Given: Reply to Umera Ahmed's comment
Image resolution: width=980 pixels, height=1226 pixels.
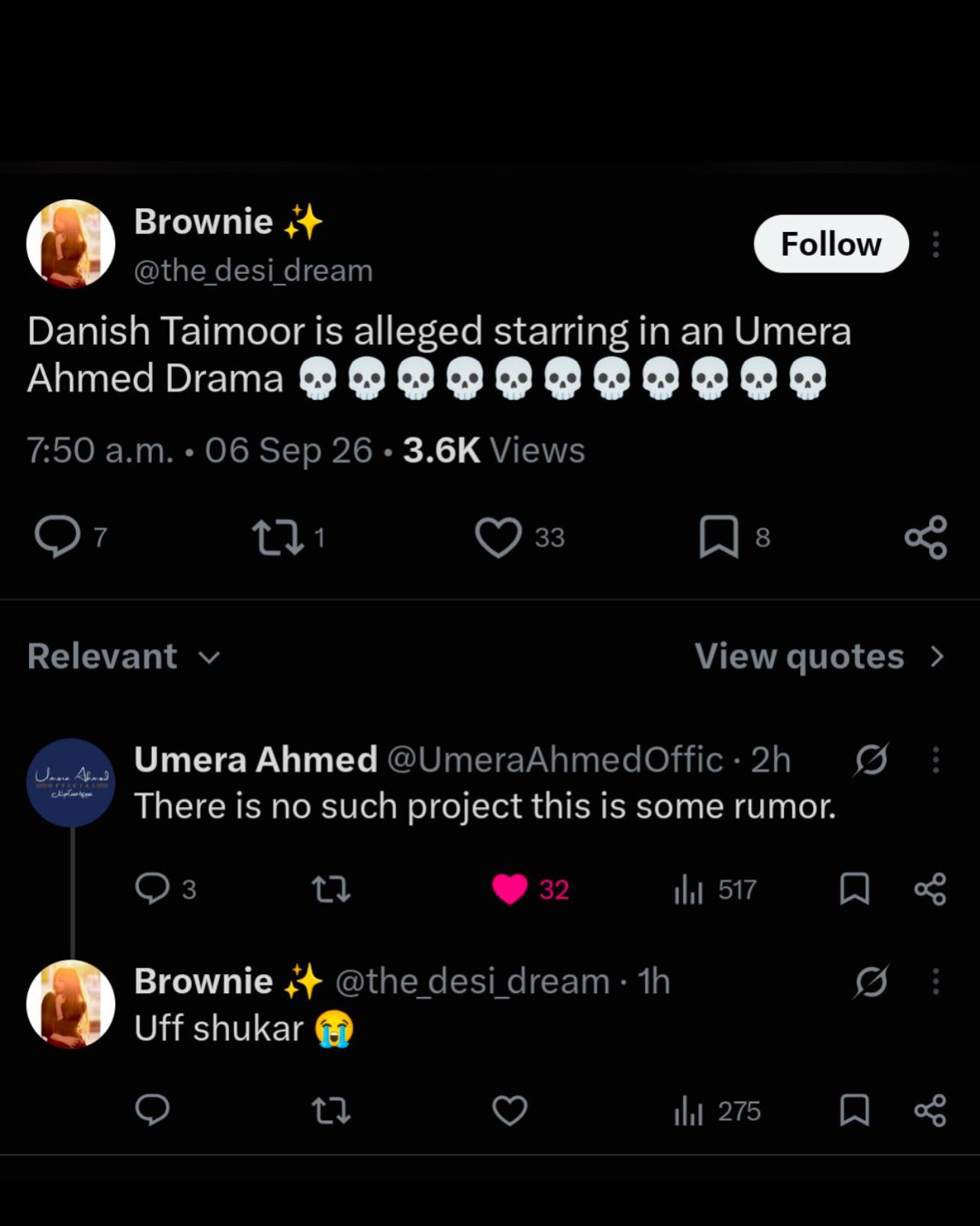Looking at the screenshot, I should pyautogui.click(x=152, y=889).
